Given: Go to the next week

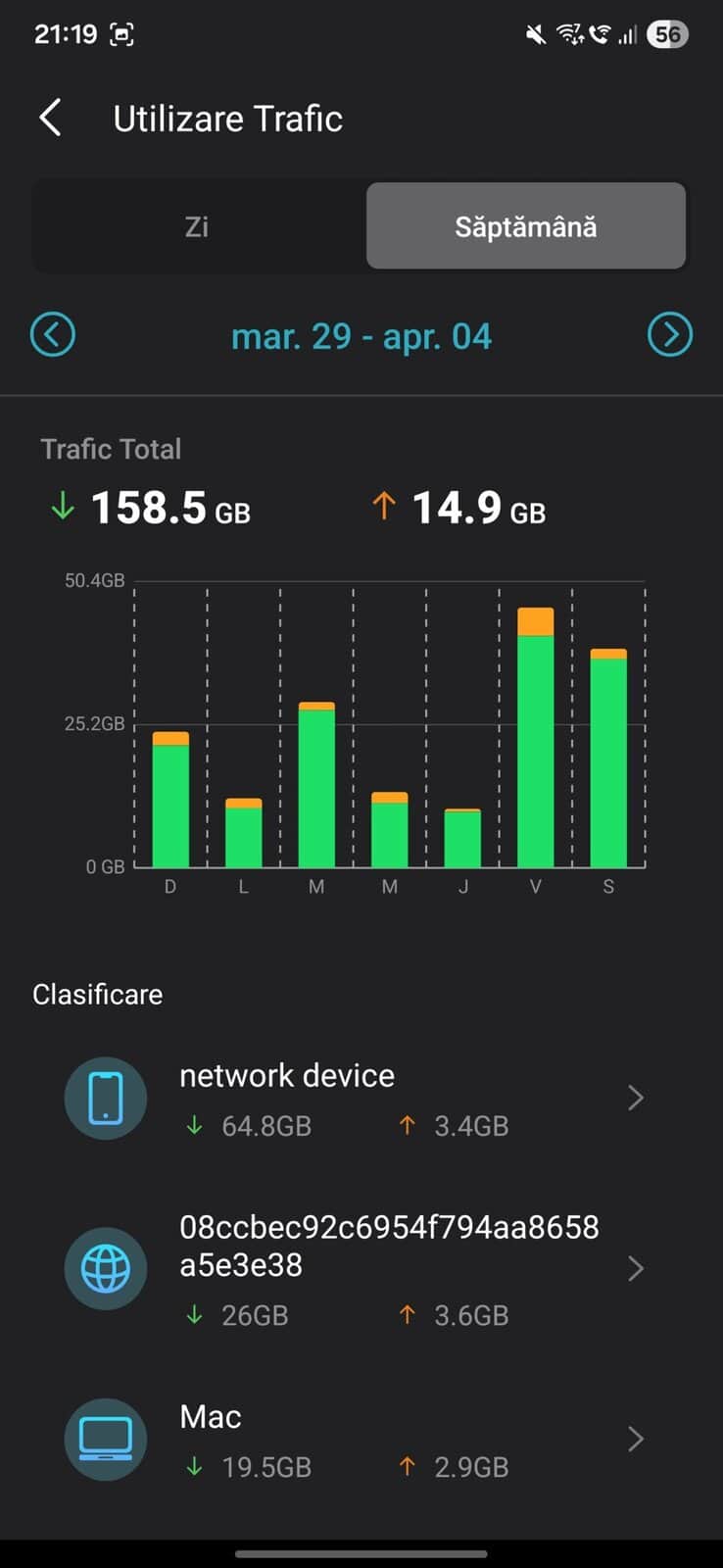Looking at the screenshot, I should point(670,335).
